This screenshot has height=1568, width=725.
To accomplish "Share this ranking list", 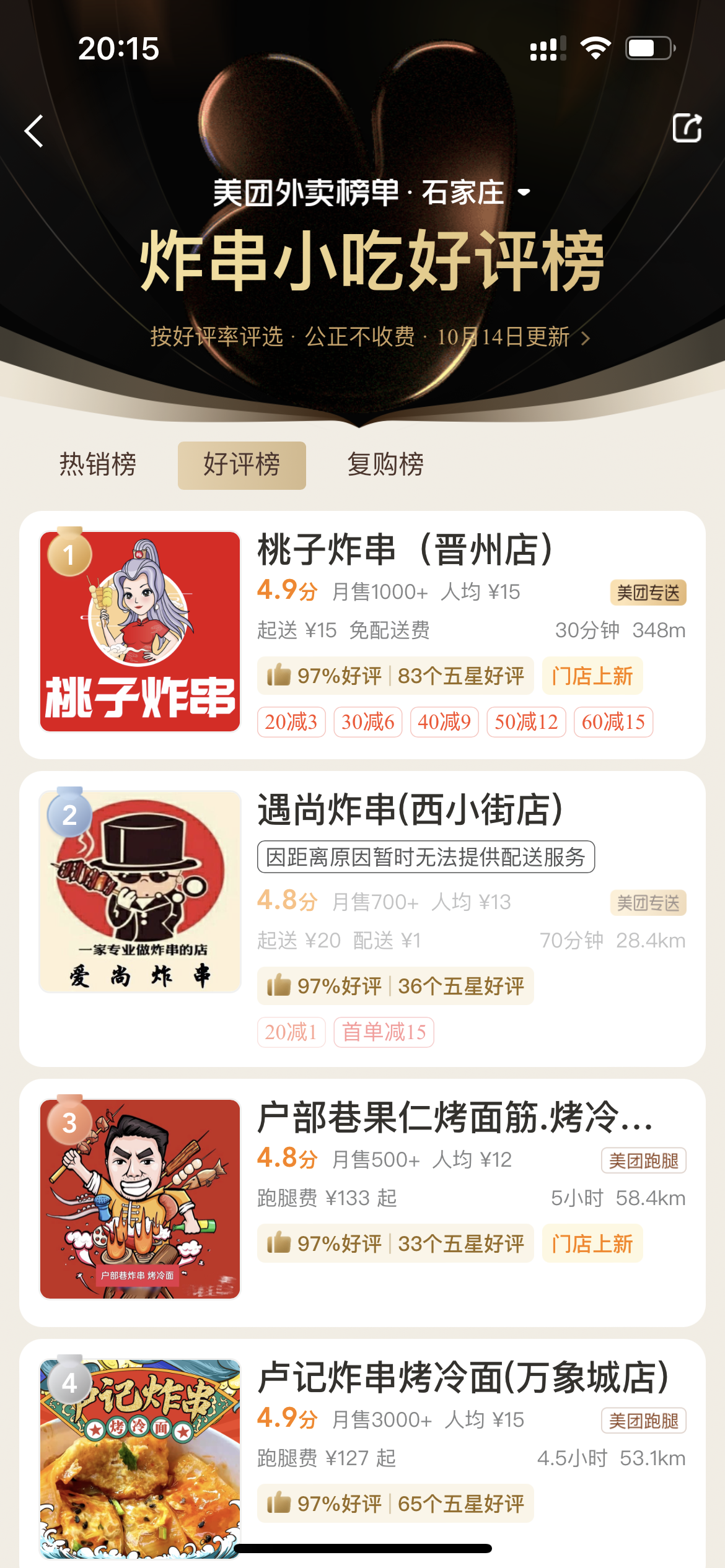I will (687, 128).
